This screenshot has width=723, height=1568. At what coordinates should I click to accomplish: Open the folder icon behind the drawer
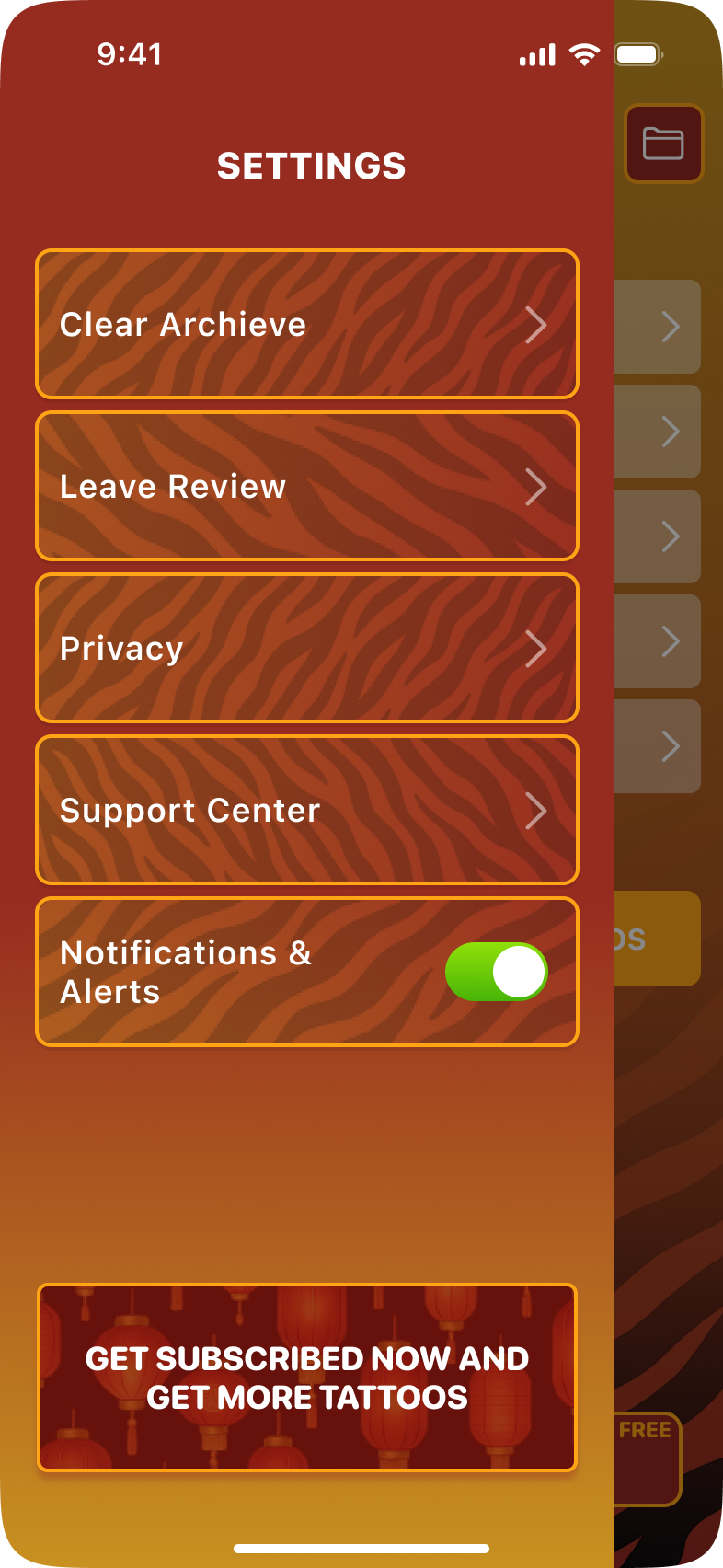(663, 144)
